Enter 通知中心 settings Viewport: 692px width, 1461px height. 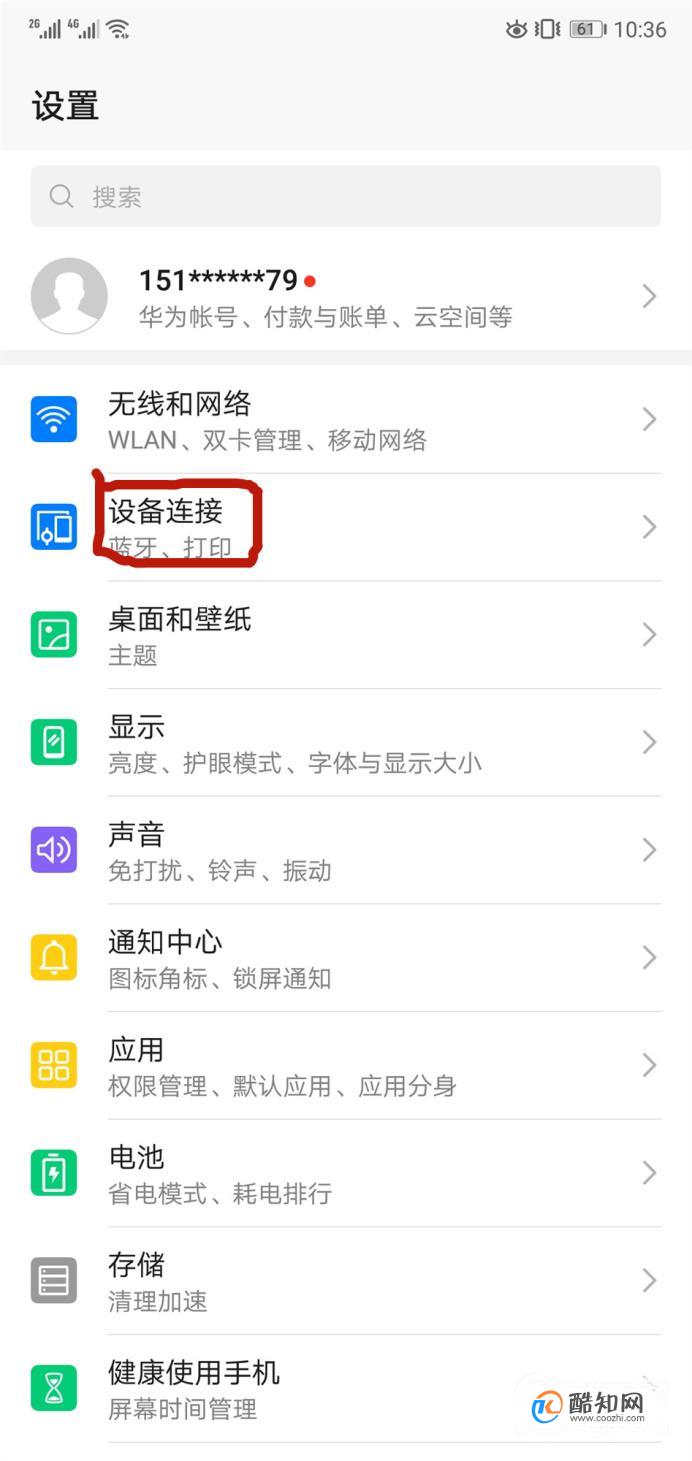click(345, 958)
